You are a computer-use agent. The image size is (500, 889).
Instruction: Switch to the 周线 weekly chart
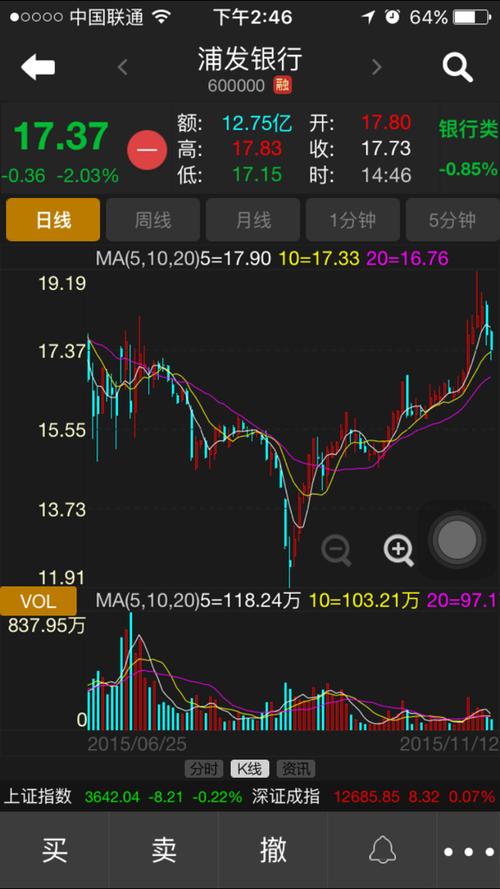point(153,220)
